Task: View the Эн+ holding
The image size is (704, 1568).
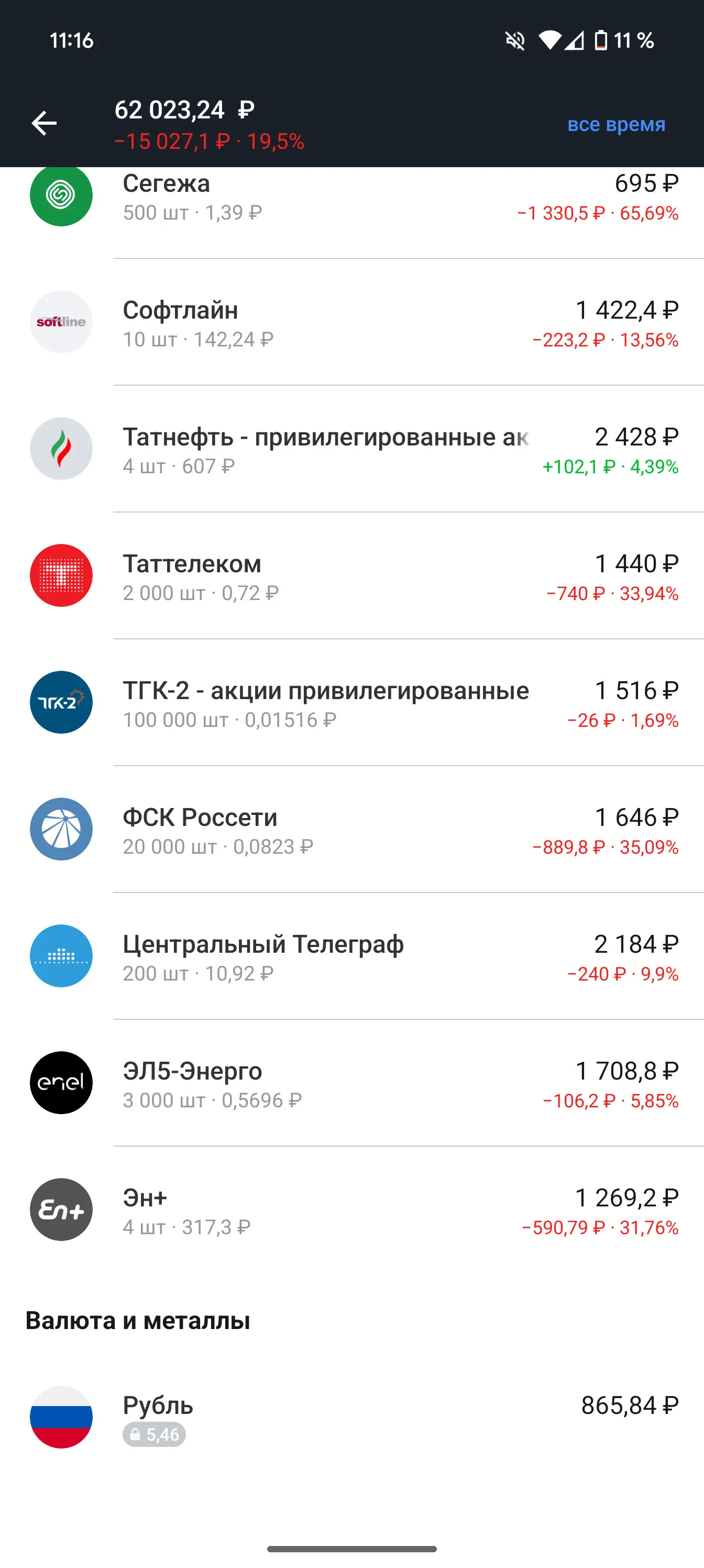Action: coord(351,1210)
